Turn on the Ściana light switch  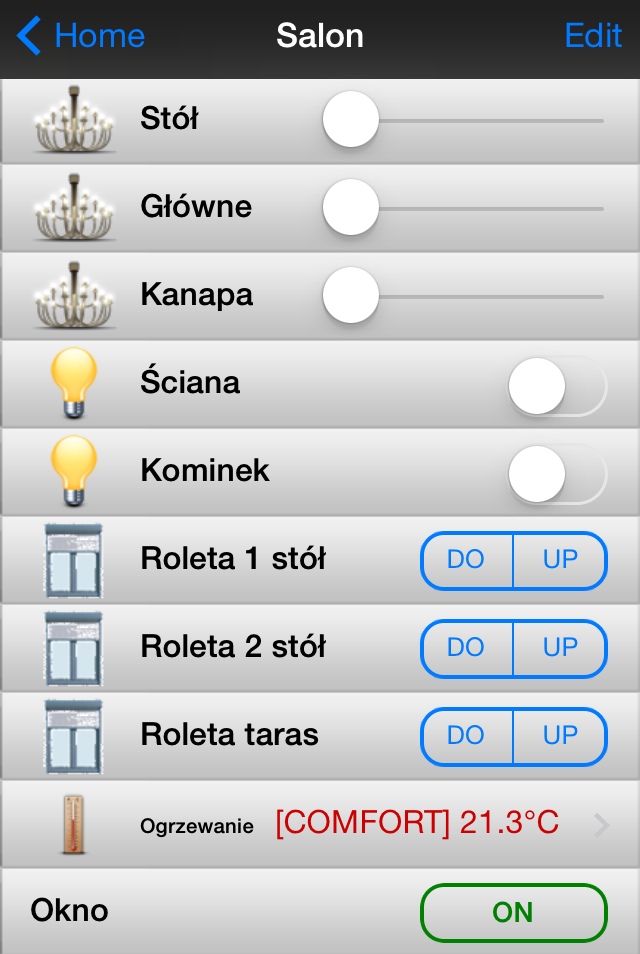557,385
